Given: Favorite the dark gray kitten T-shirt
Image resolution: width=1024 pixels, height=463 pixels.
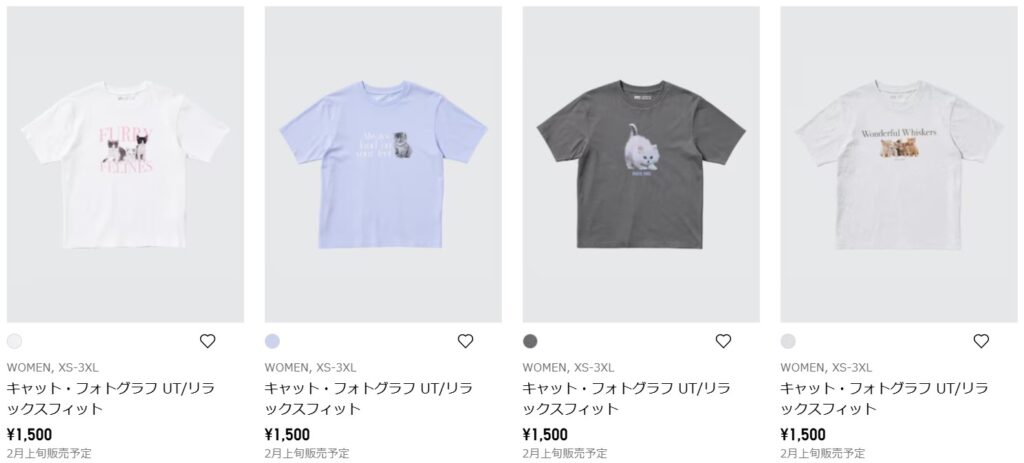Looking at the screenshot, I should click(x=723, y=341).
